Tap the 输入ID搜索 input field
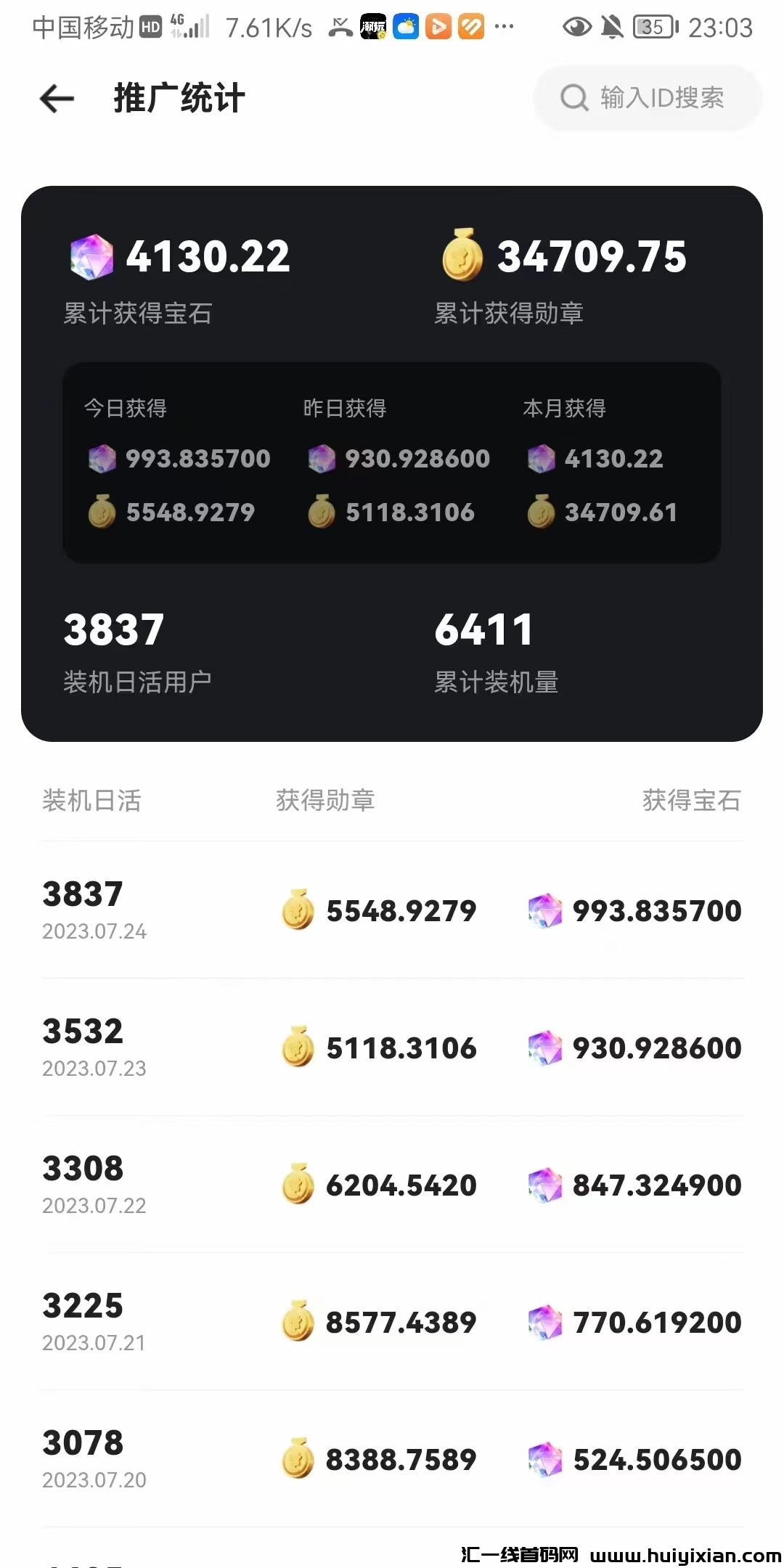Screen dimensions: 784x1568 pos(661,99)
